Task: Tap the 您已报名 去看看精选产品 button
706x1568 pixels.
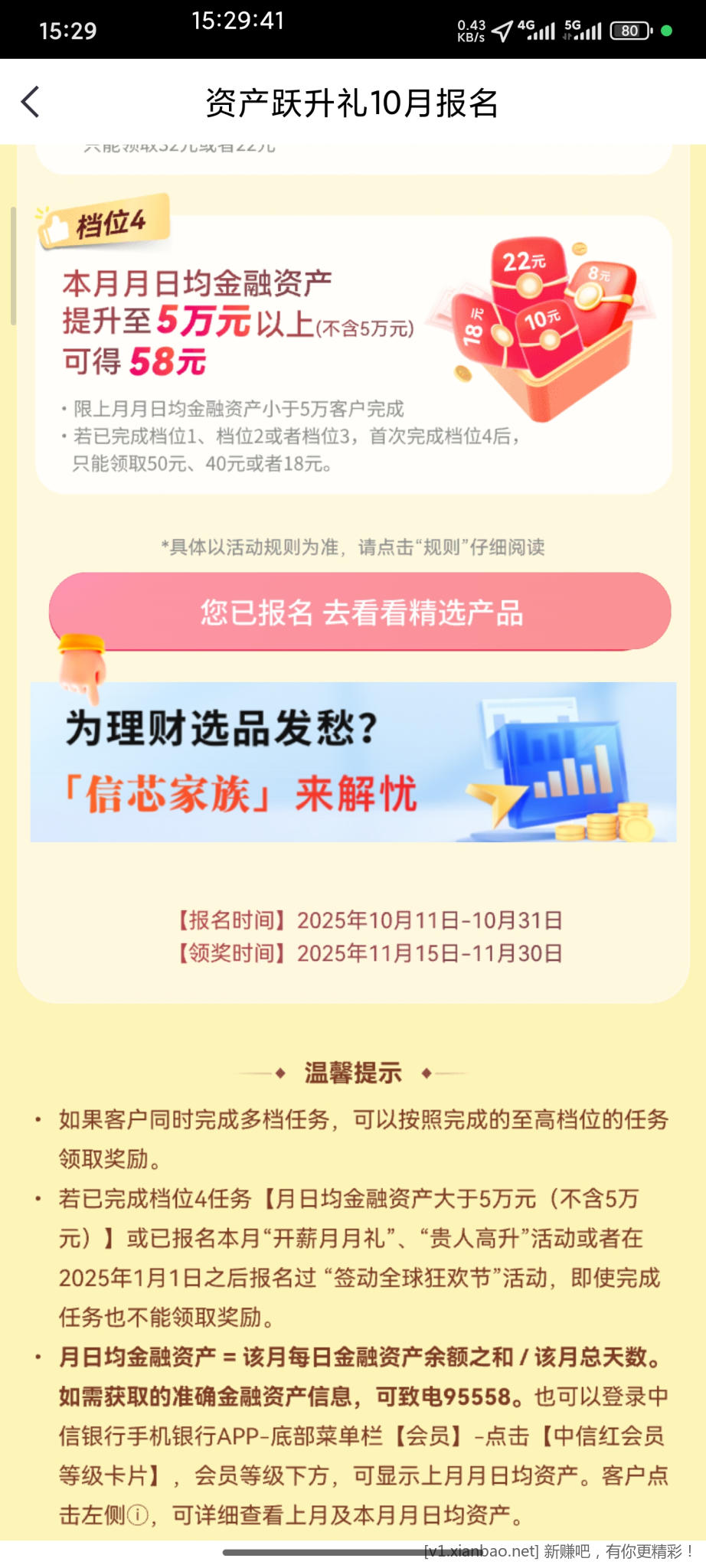Action: coord(360,612)
